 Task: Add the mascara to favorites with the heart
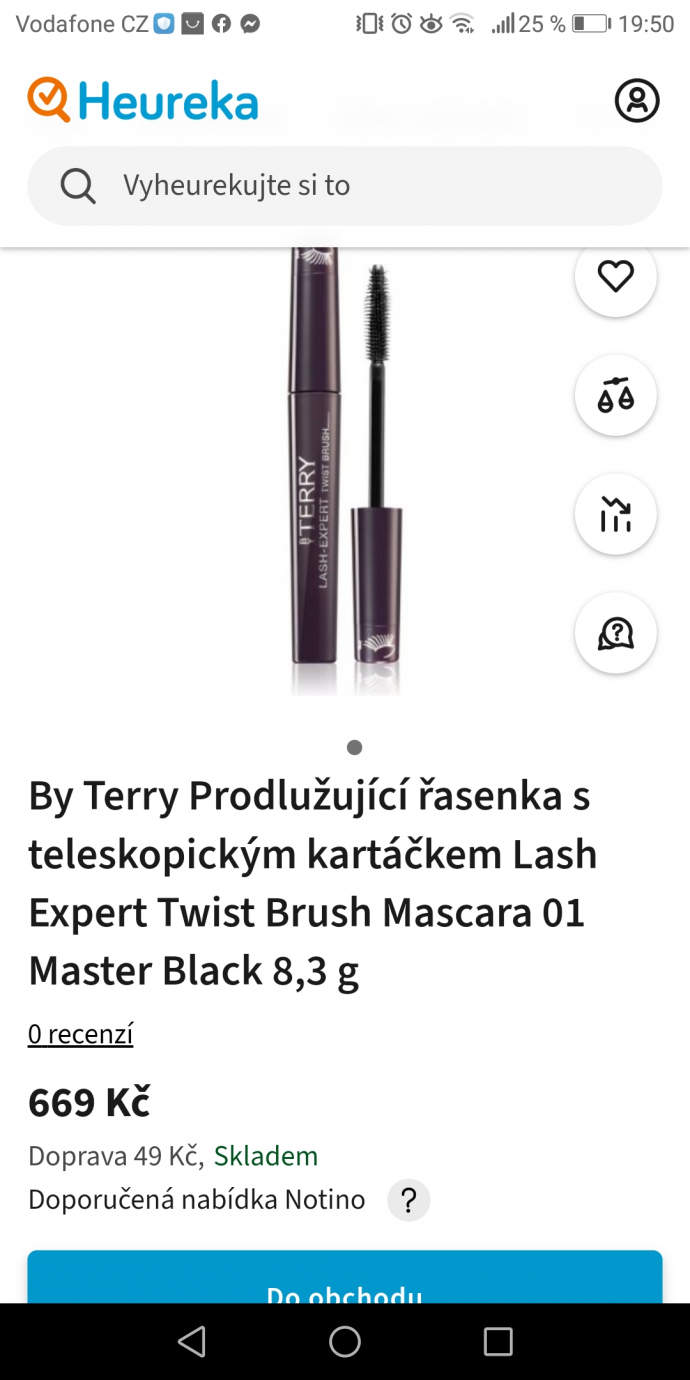[x=616, y=276]
